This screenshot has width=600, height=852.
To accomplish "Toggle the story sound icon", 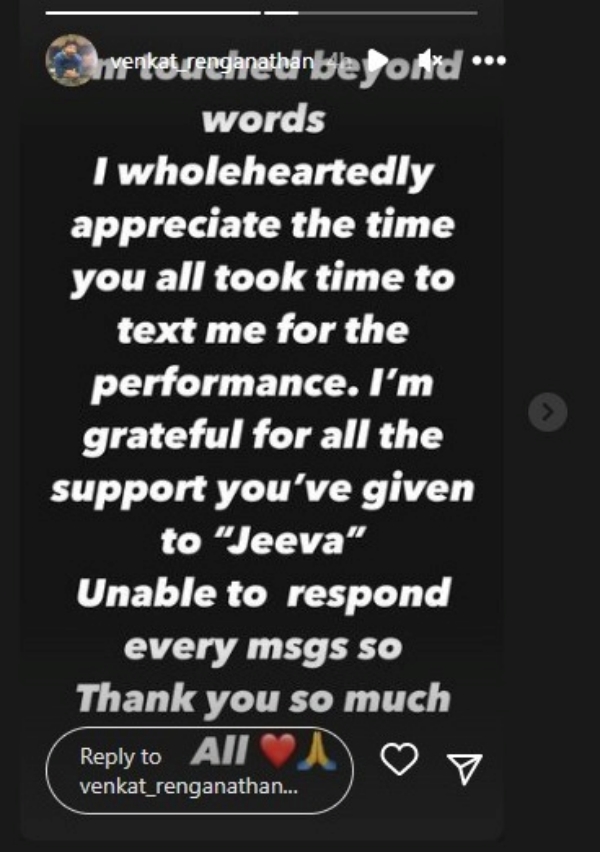I will point(431,60).
